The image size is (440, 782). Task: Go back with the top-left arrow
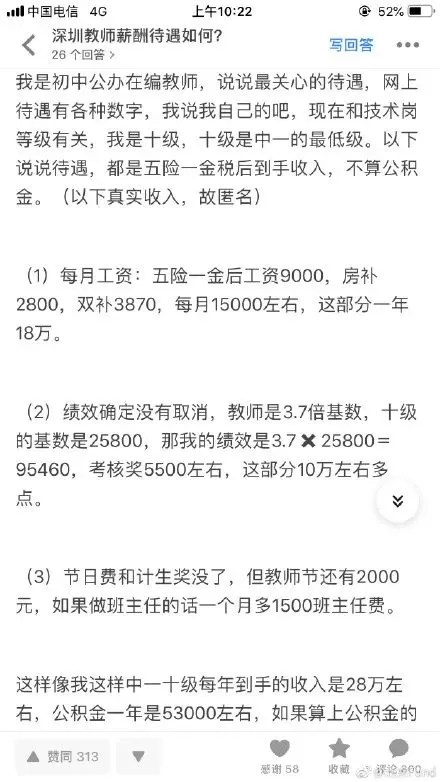29,45
